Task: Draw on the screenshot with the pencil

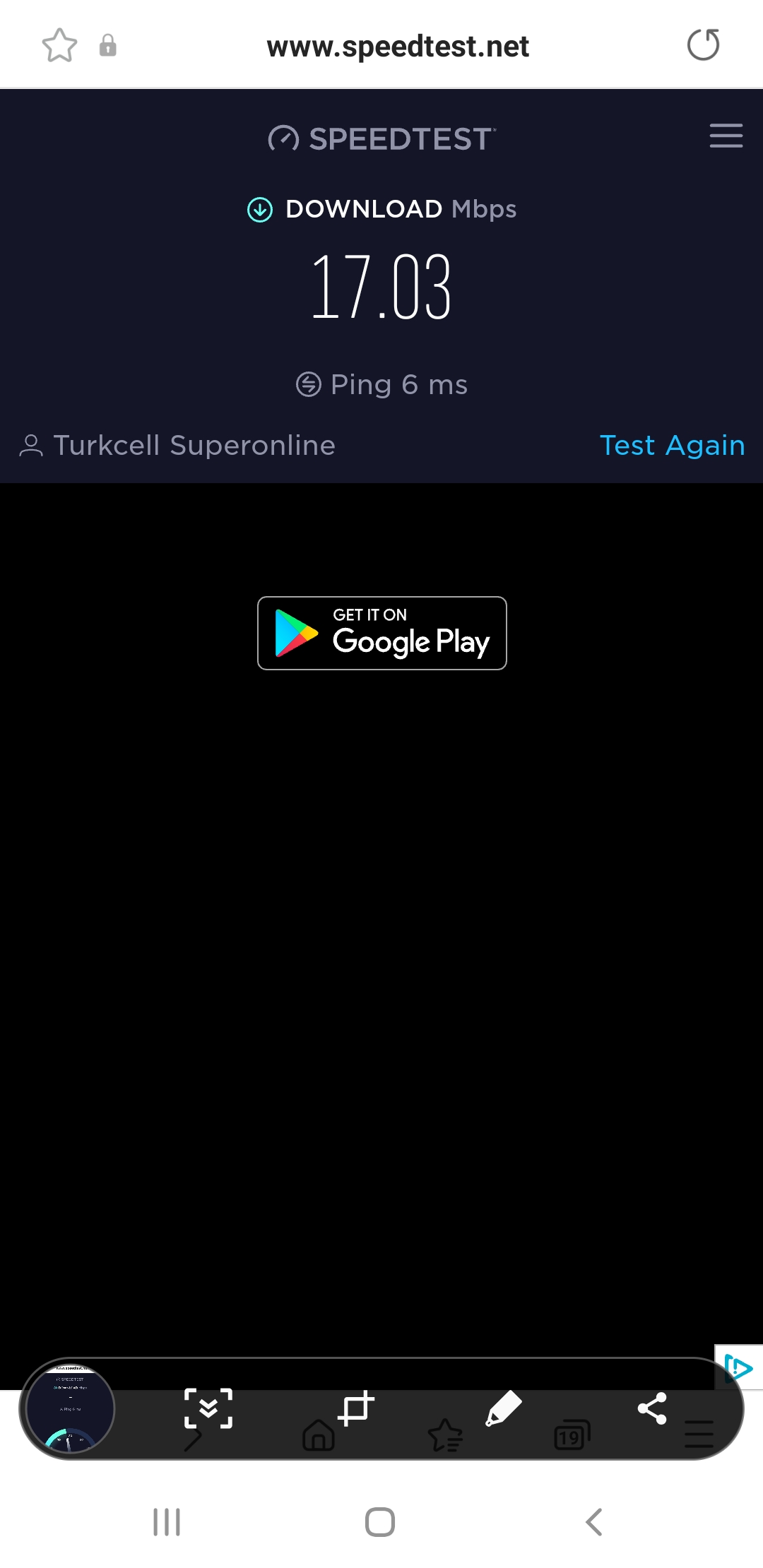Action: [504, 1408]
